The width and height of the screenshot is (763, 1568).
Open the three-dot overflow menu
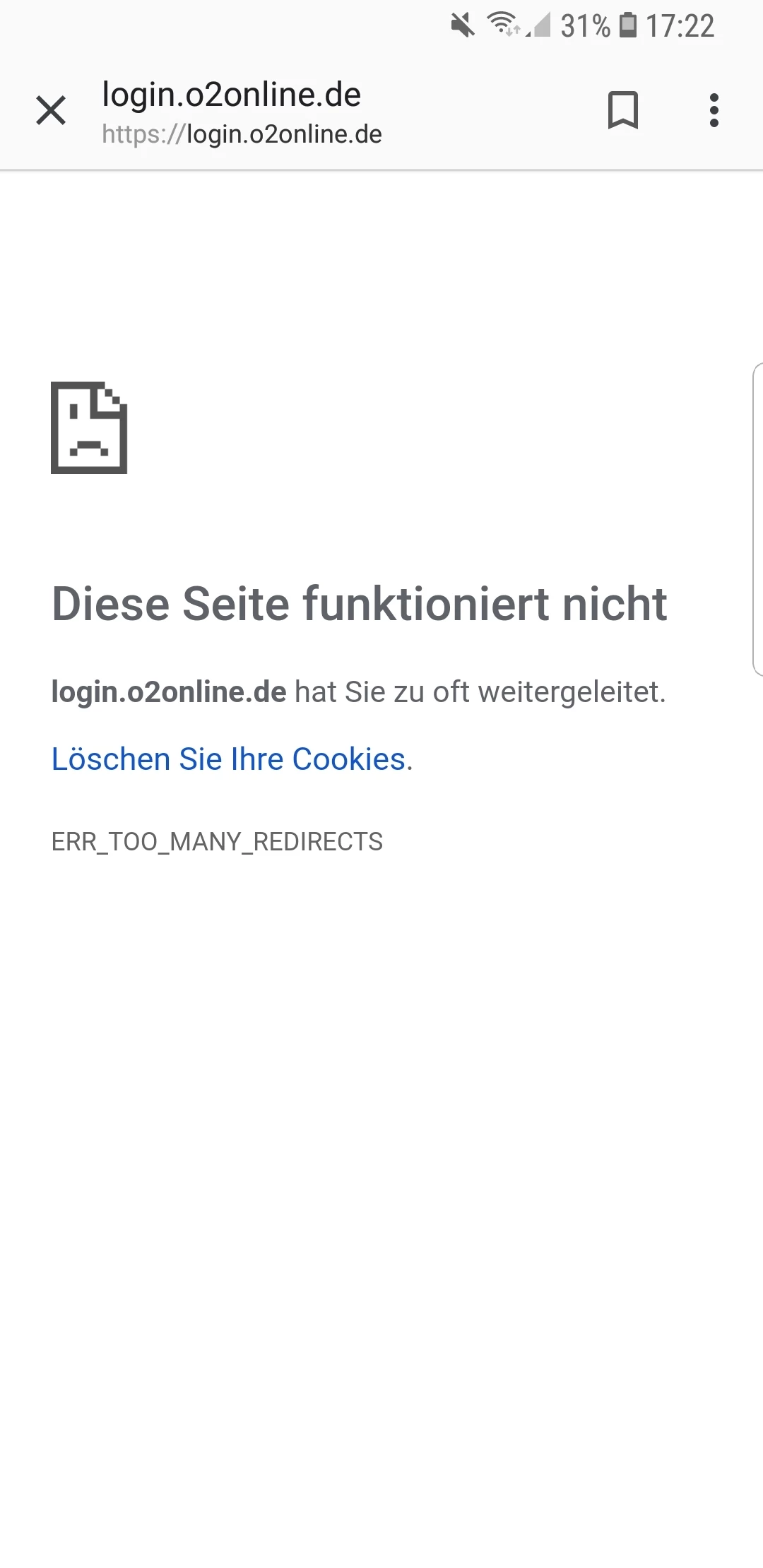(x=714, y=110)
